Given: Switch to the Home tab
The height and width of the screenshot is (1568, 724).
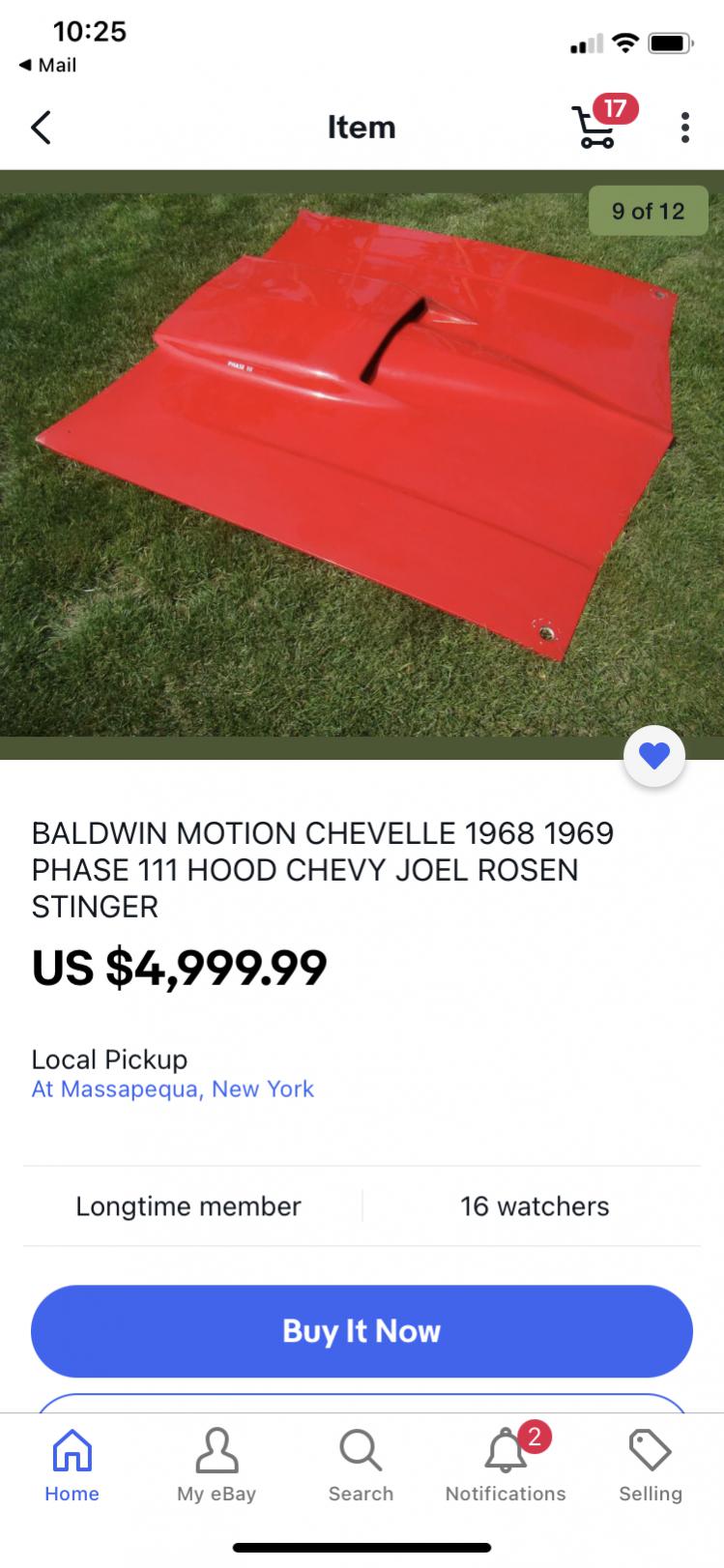Looking at the screenshot, I should click(x=72, y=1466).
